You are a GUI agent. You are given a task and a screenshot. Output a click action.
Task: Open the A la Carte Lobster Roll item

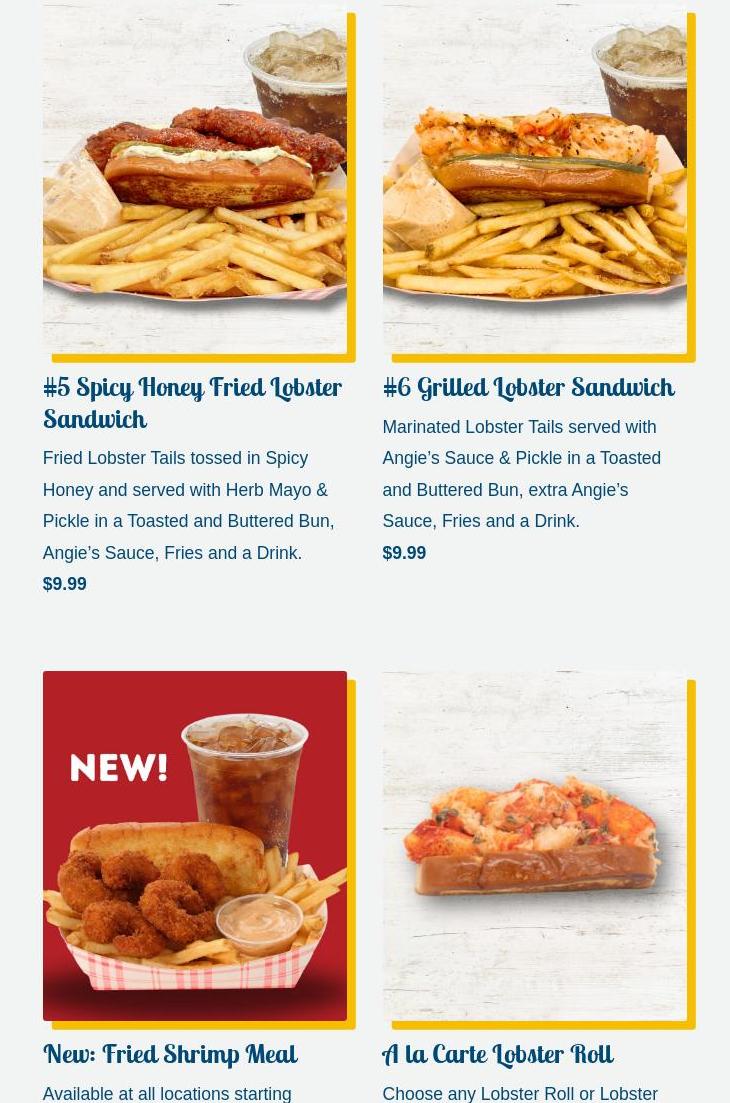(x=497, y=1054)
